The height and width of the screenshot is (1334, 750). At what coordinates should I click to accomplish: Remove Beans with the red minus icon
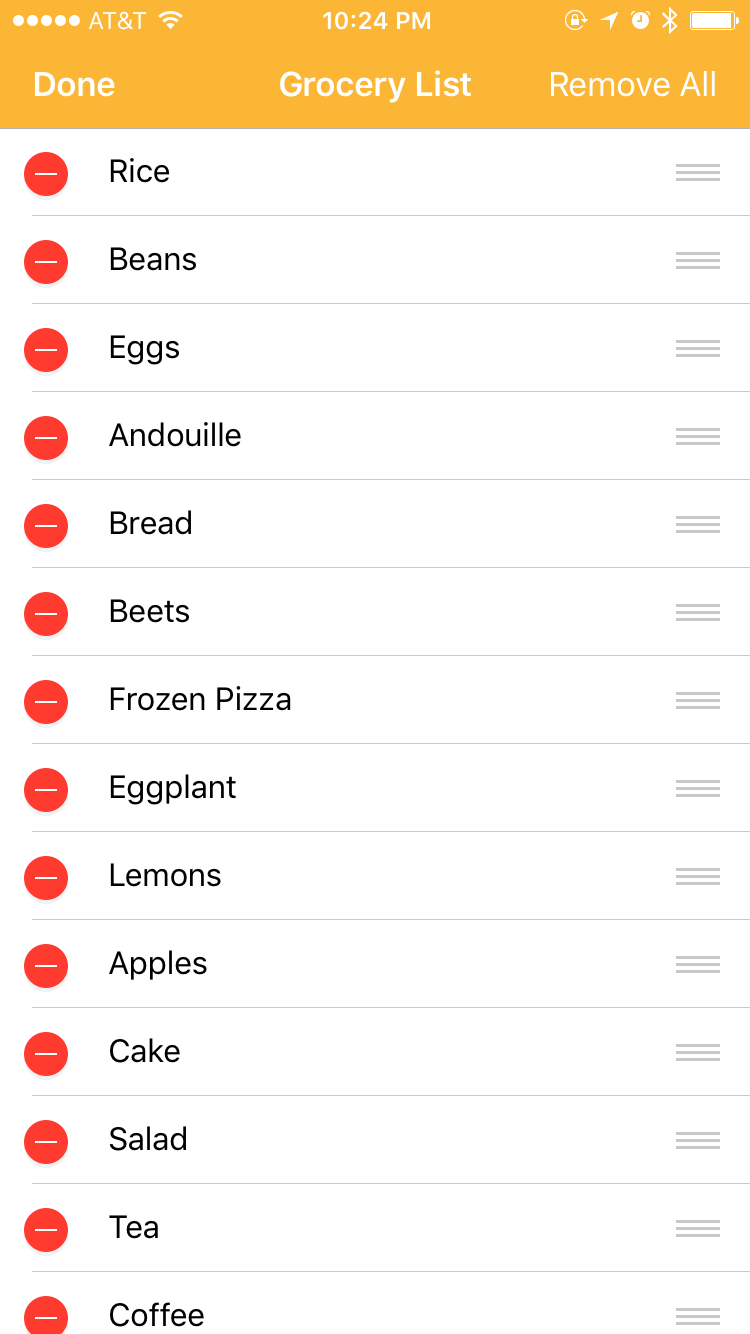click(46, 262)
